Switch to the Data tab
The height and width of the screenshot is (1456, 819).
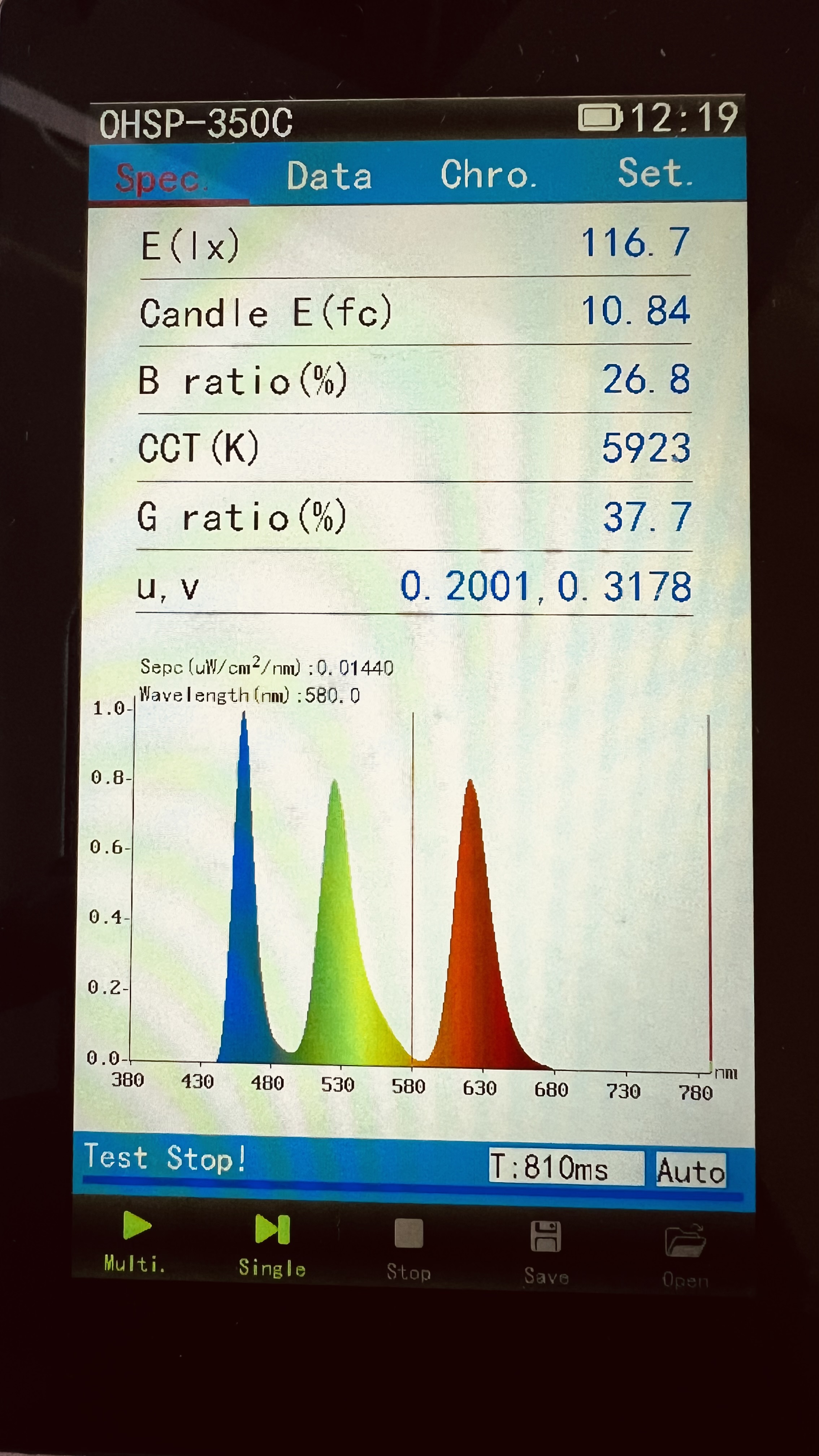(329, 175)
